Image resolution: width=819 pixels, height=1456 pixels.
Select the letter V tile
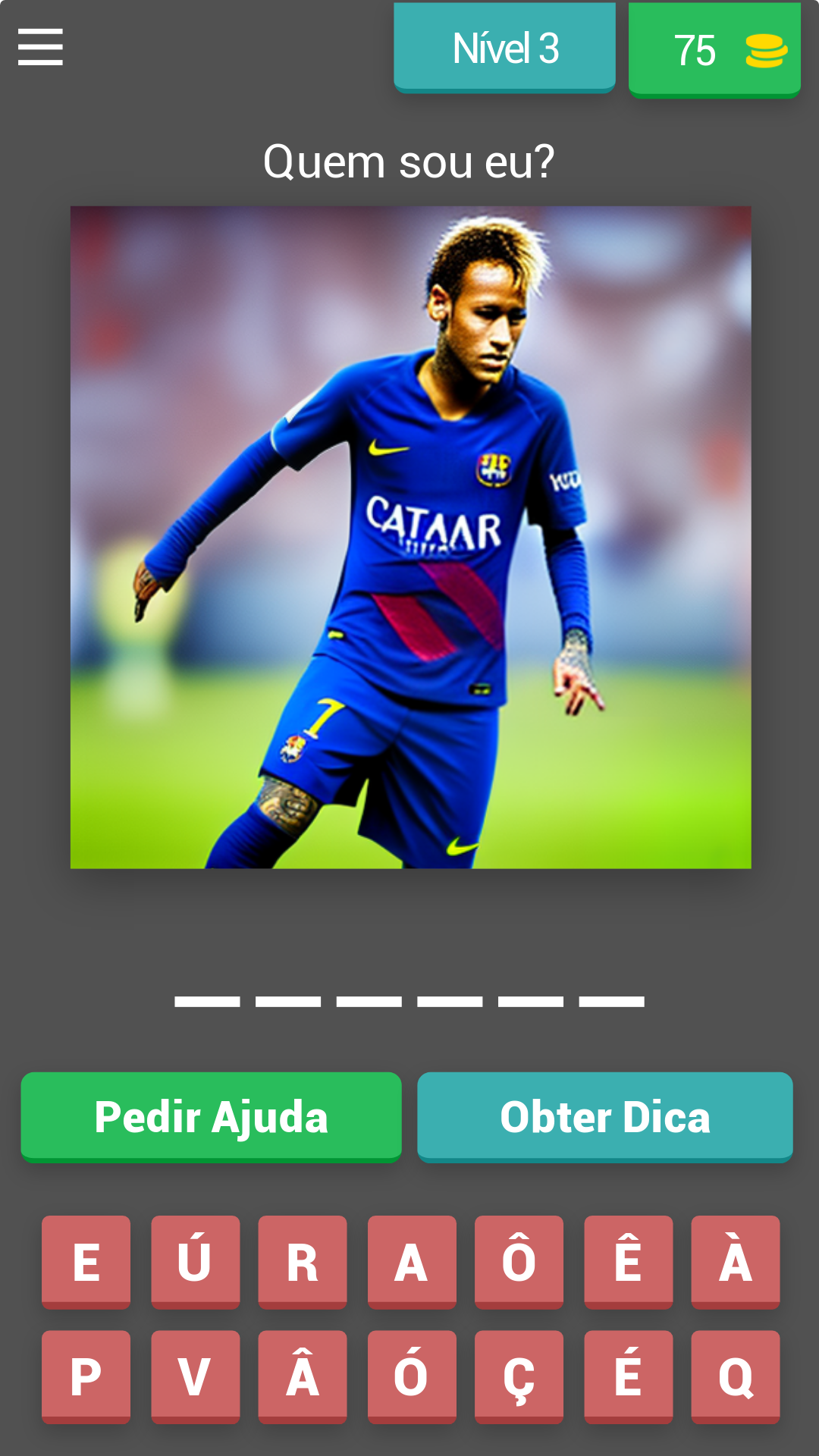tap(195, 1376)
